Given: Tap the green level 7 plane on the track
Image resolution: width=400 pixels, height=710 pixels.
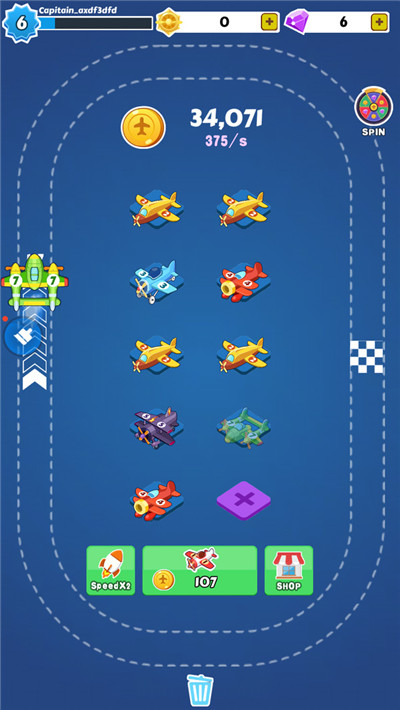Looking at the screenshot, I should coord(34,281).
